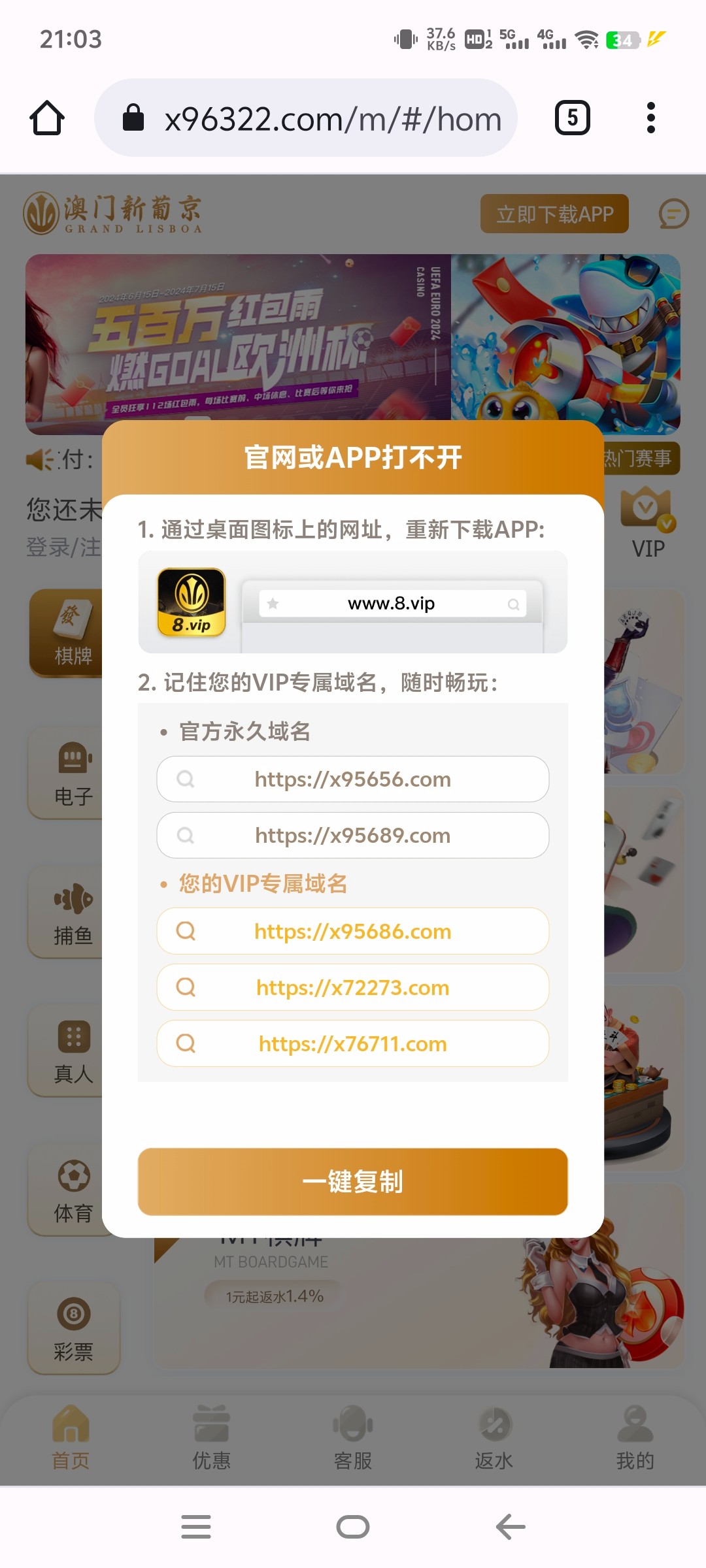Tap 立即下载APP download button
The image size is (706, 1568).
point(554,214)
